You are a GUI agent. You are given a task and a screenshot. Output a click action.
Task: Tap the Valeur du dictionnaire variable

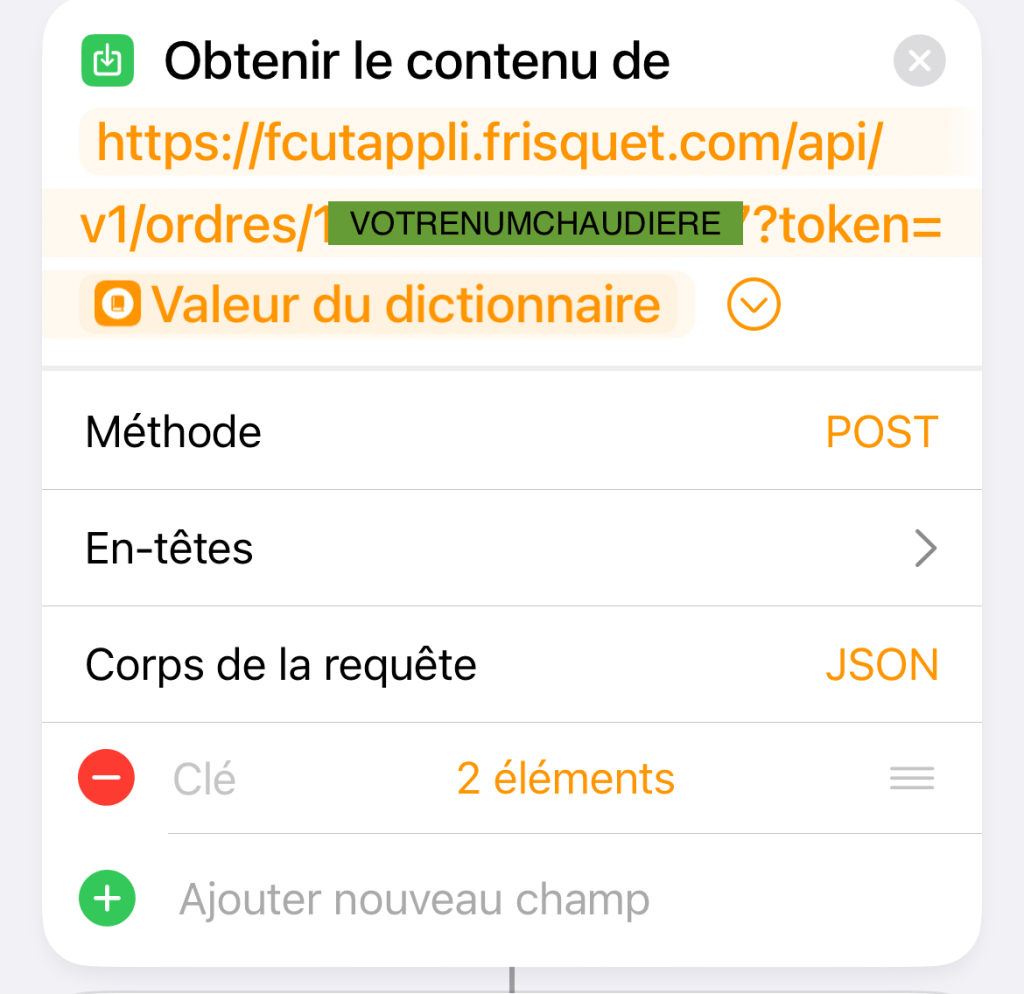coord(386,304)
